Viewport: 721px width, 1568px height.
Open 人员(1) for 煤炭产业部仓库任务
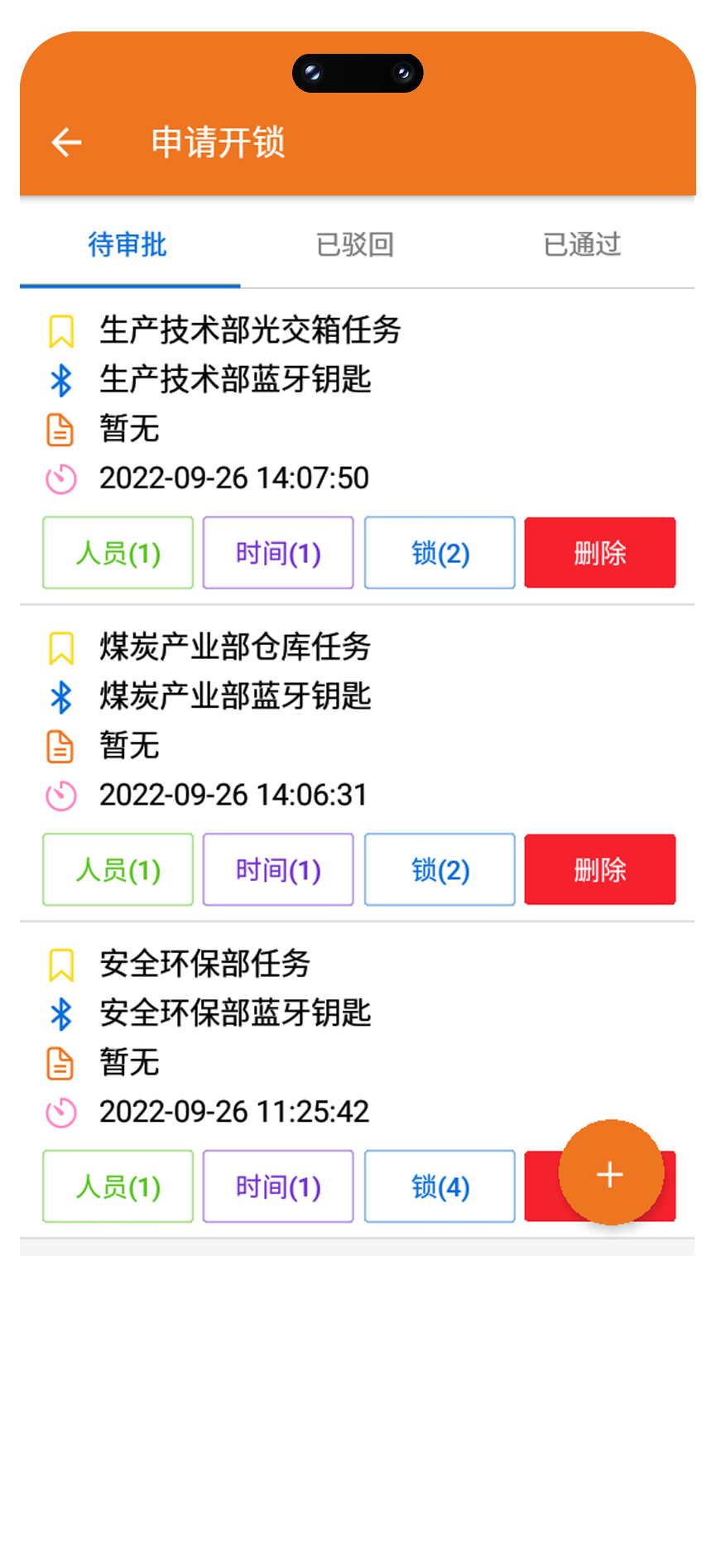tap(118, 869)
